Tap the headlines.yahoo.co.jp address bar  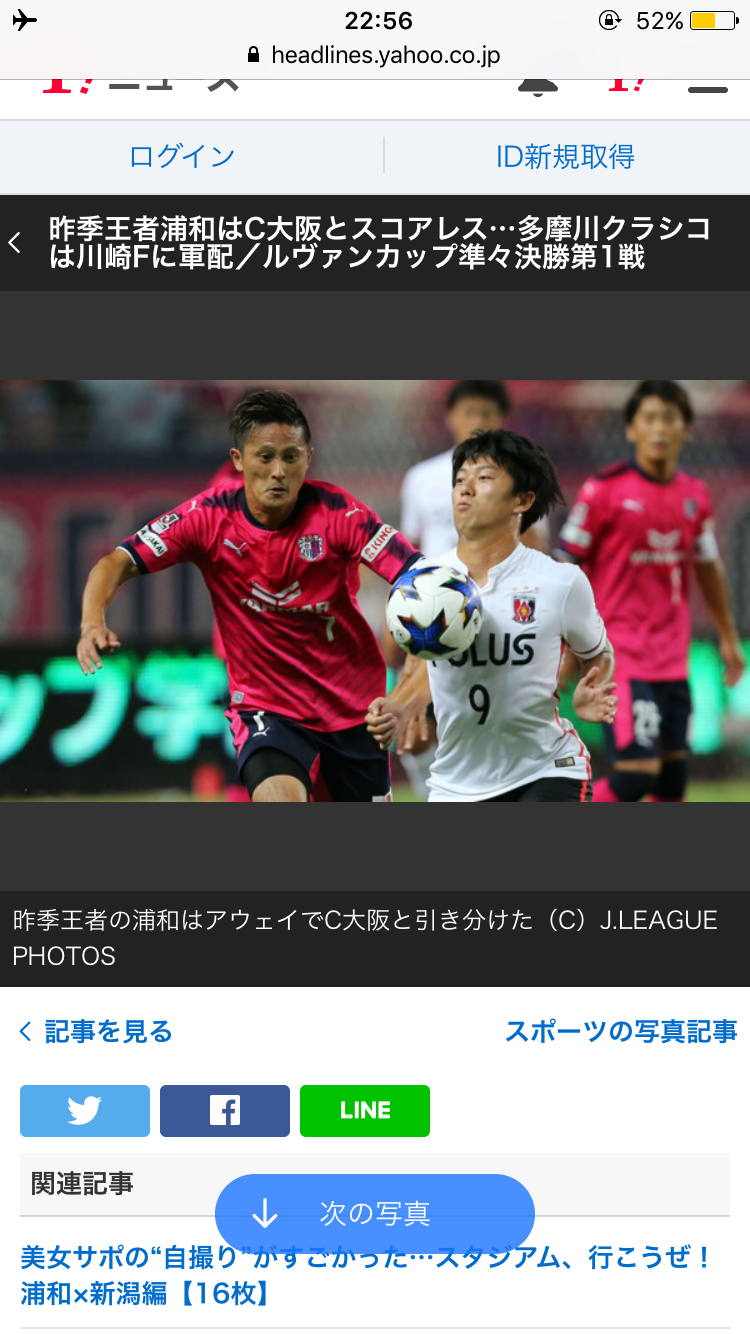(375, 55)
